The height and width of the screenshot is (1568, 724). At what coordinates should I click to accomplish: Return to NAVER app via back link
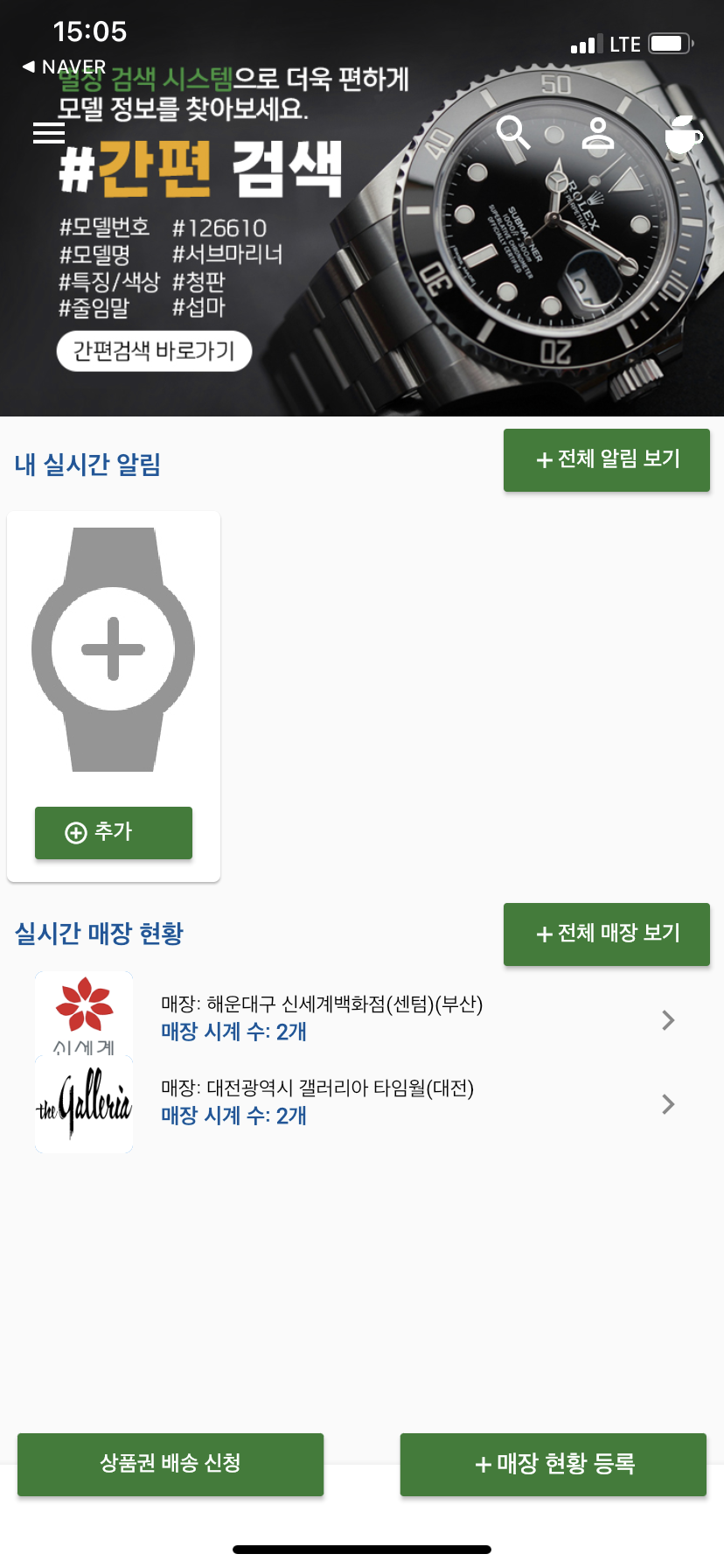(65, 66)
